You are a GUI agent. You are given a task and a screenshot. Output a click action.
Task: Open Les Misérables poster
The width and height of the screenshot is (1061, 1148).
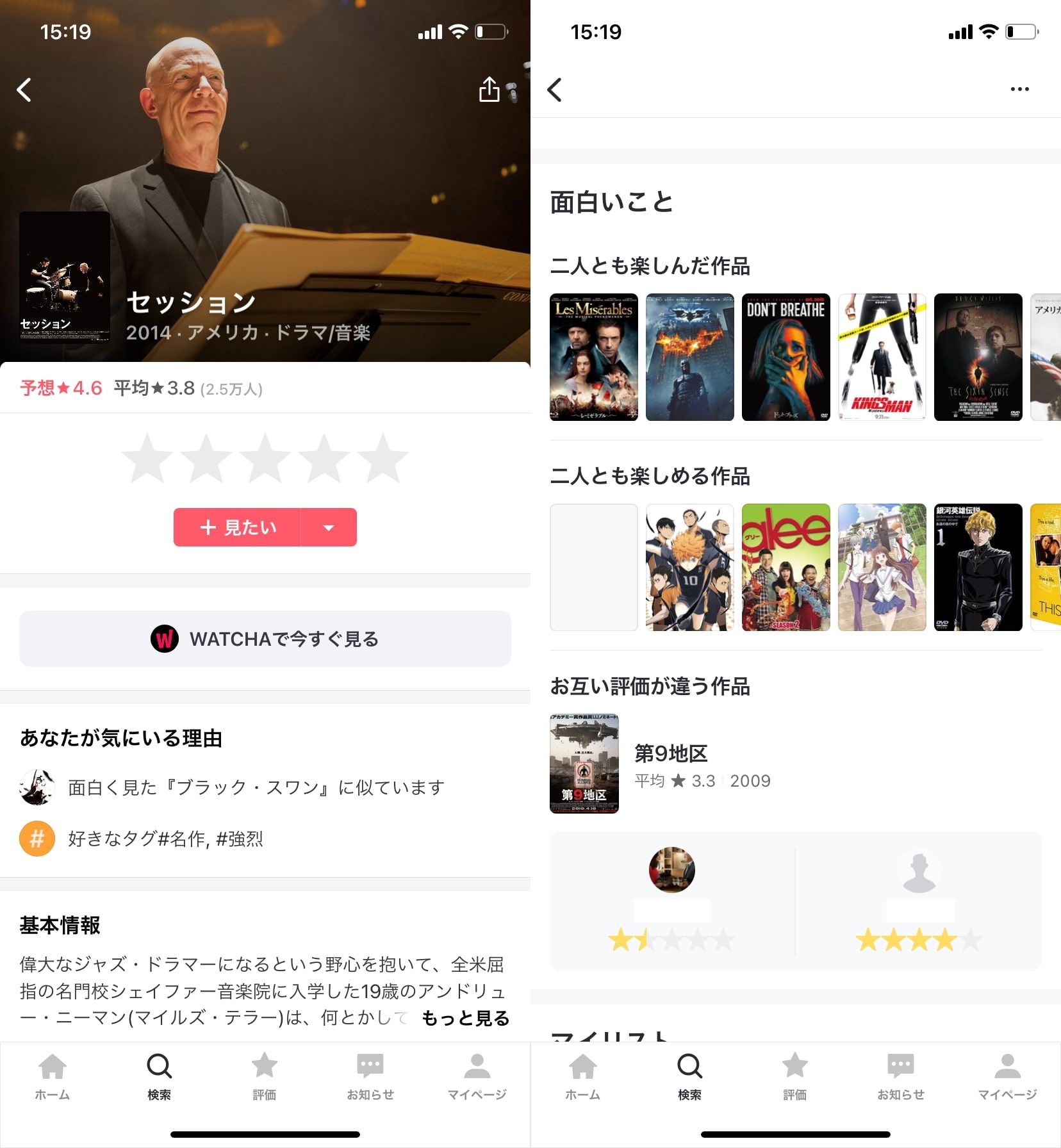(x=594, y=357)
